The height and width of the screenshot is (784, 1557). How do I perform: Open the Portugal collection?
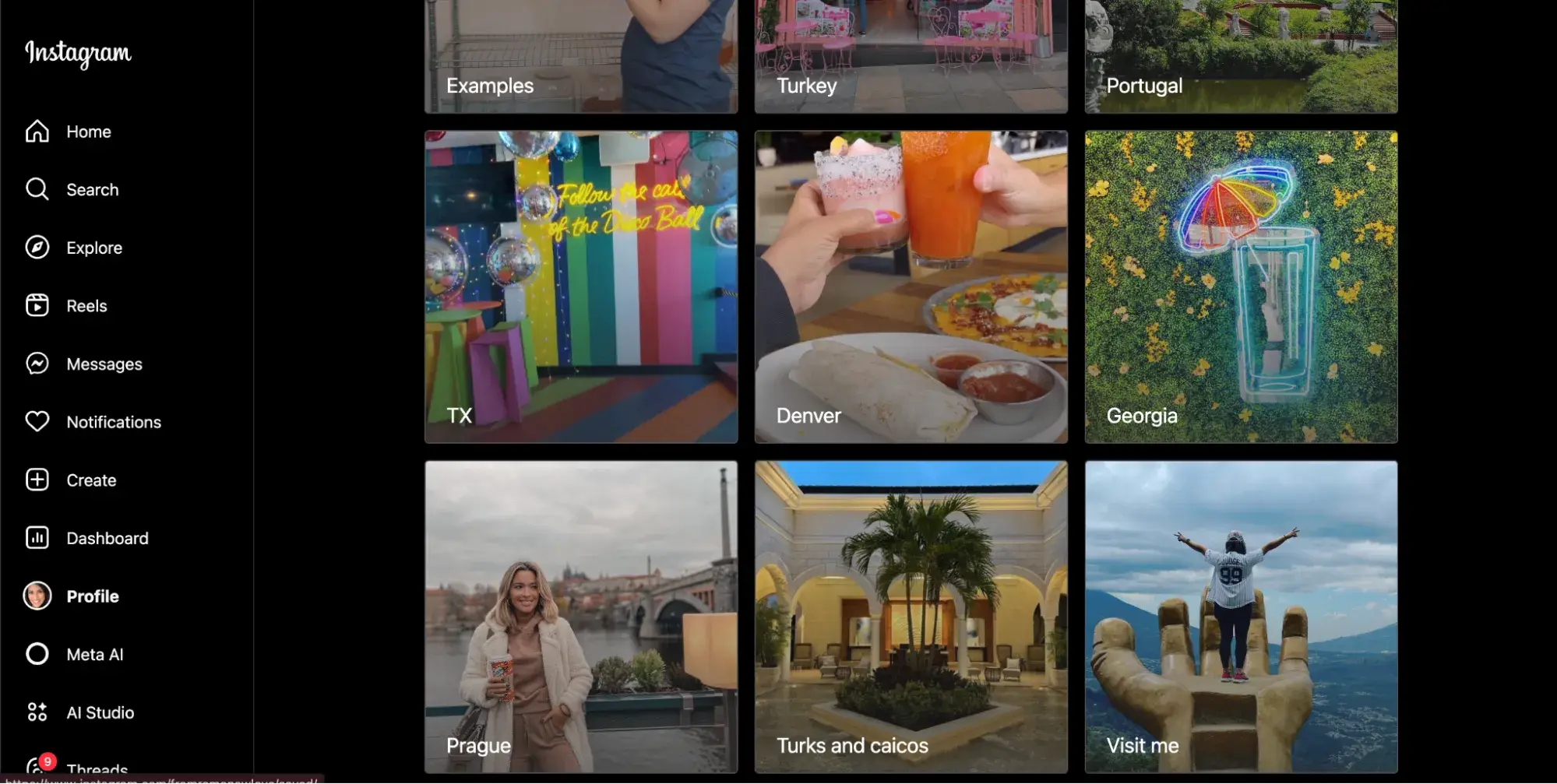pos(1241,54)
